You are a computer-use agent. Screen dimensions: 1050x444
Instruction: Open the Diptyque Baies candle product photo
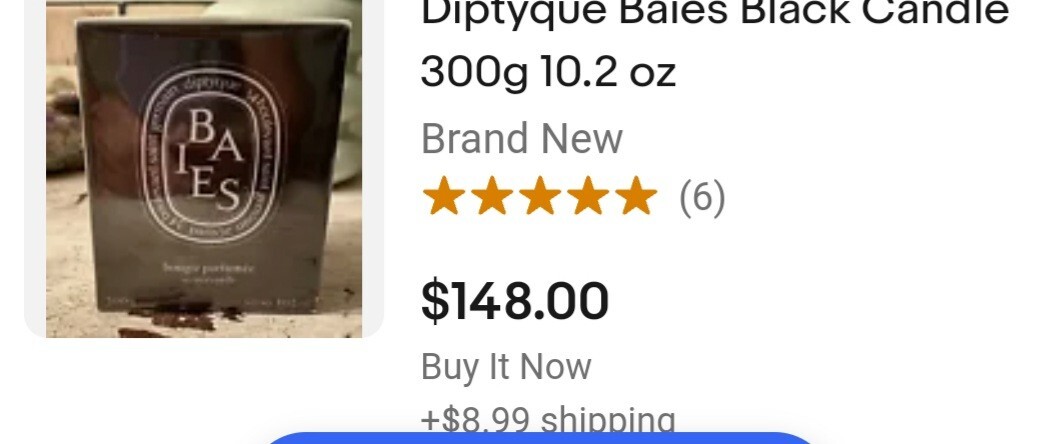tap(204, 170)
